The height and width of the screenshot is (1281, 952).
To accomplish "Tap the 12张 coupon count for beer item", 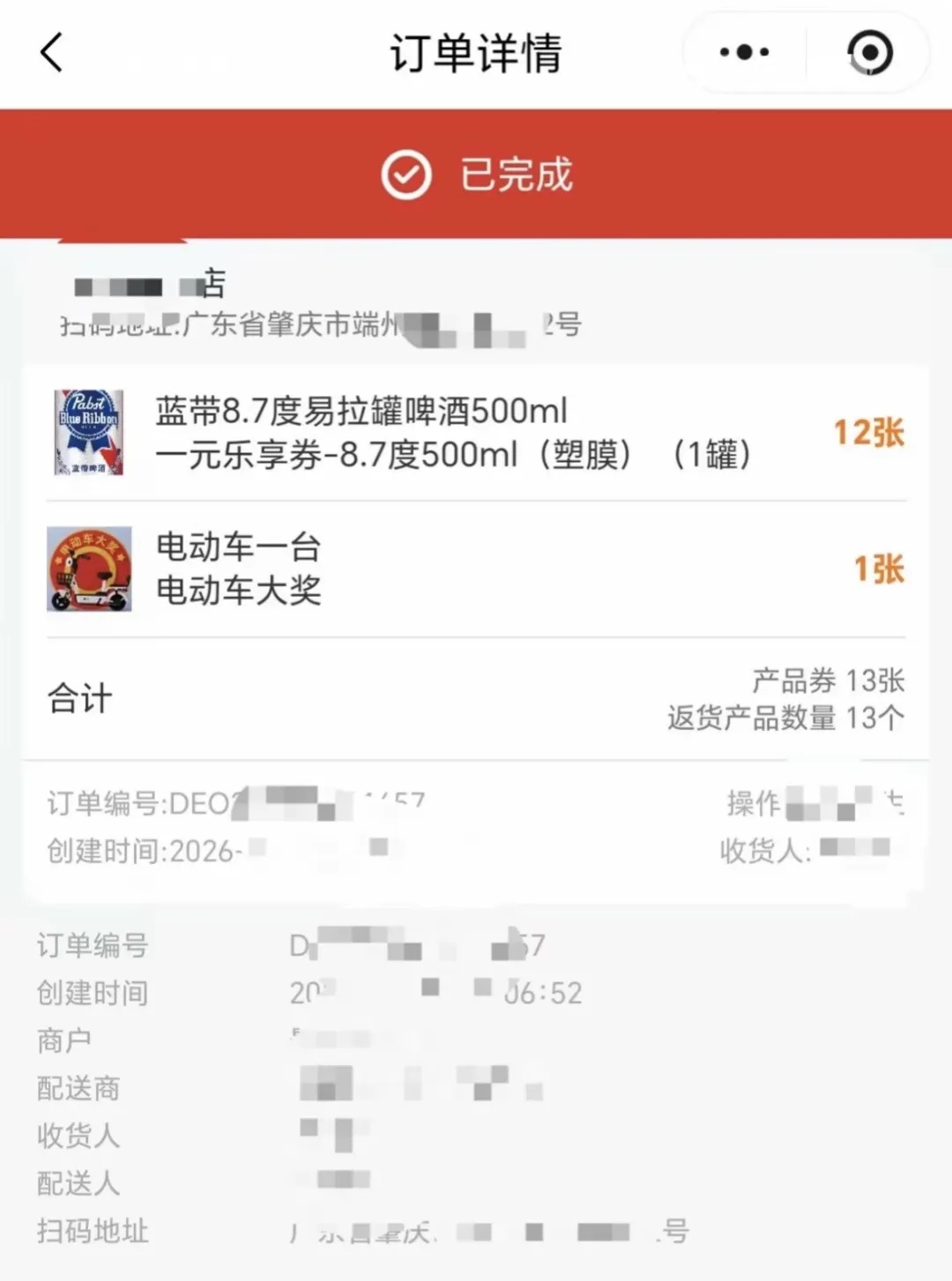I will pyautogui.click(x=867, y=432).
